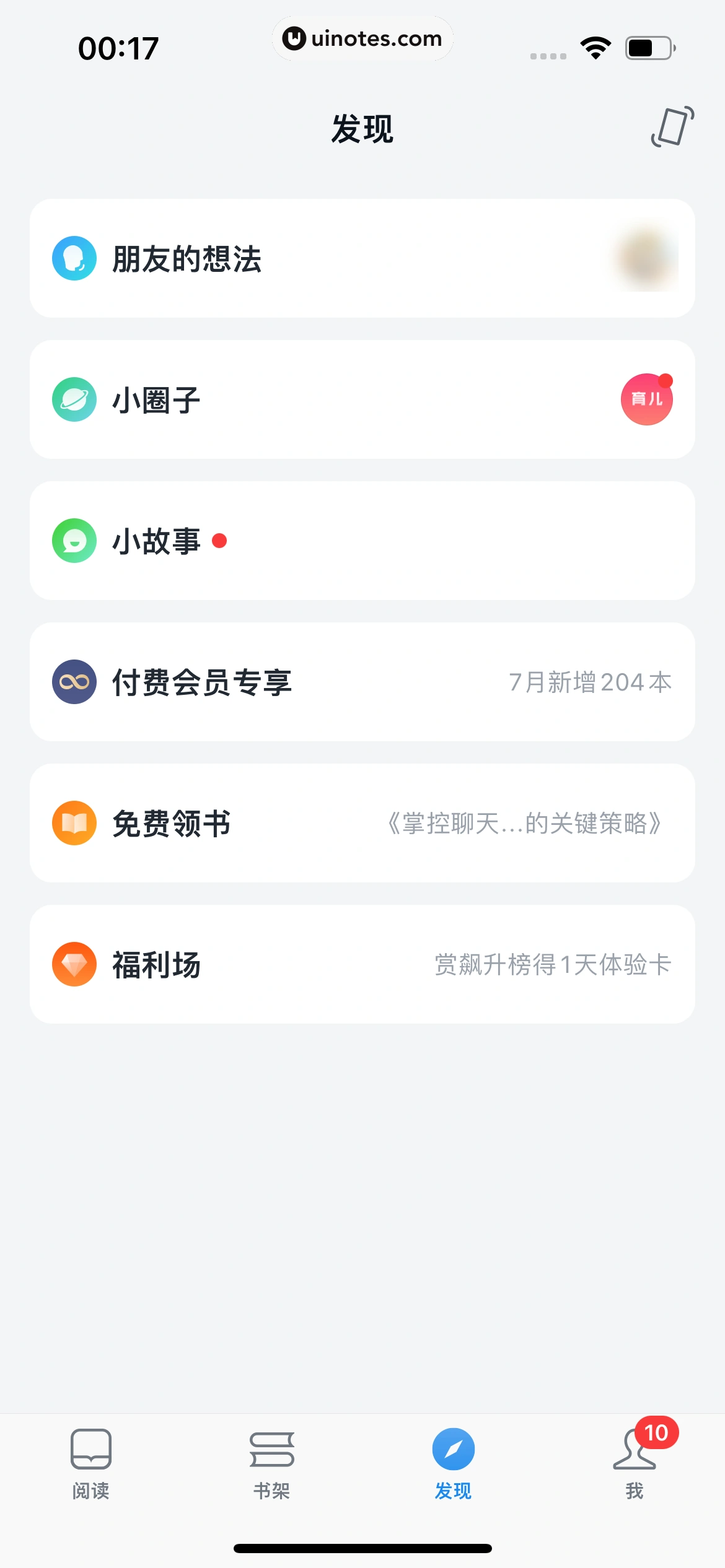Image resolution: width=725 pixels, height=1568 pixels.
Task: Tap the 小圈子 planet icon
Action: point(74,398)
